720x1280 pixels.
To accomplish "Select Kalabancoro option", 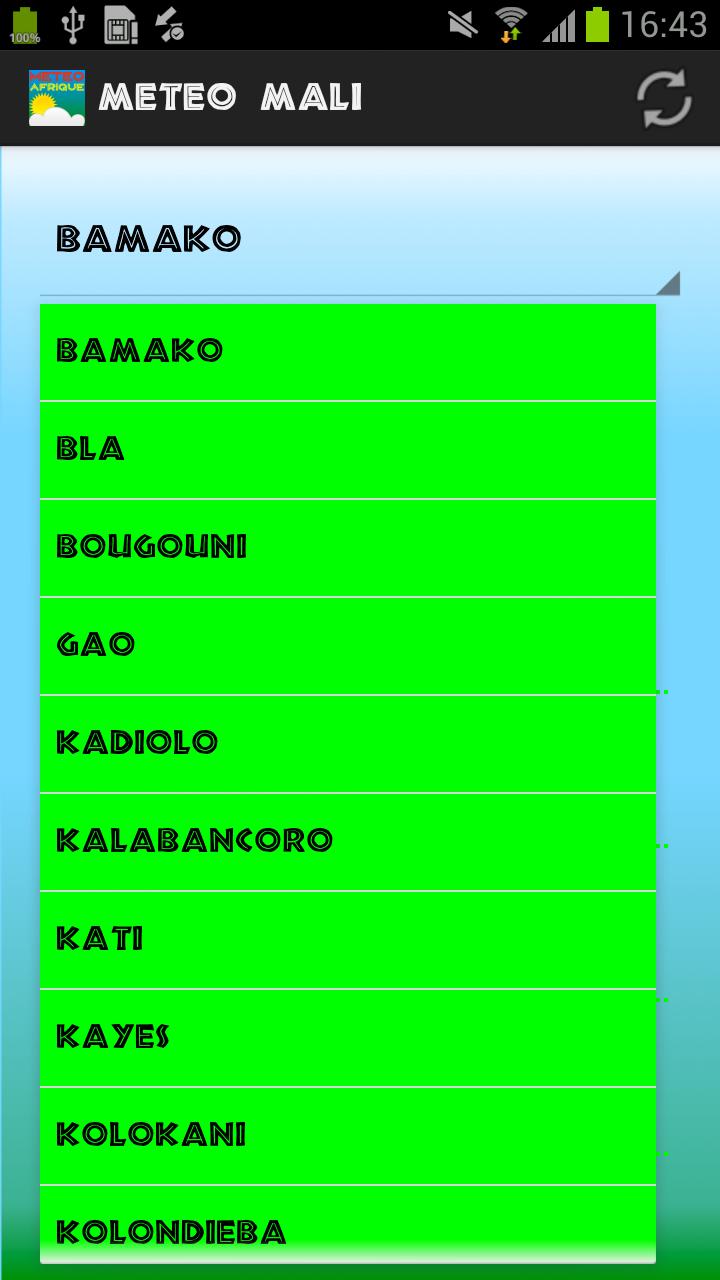I will [x=347, y=841].
